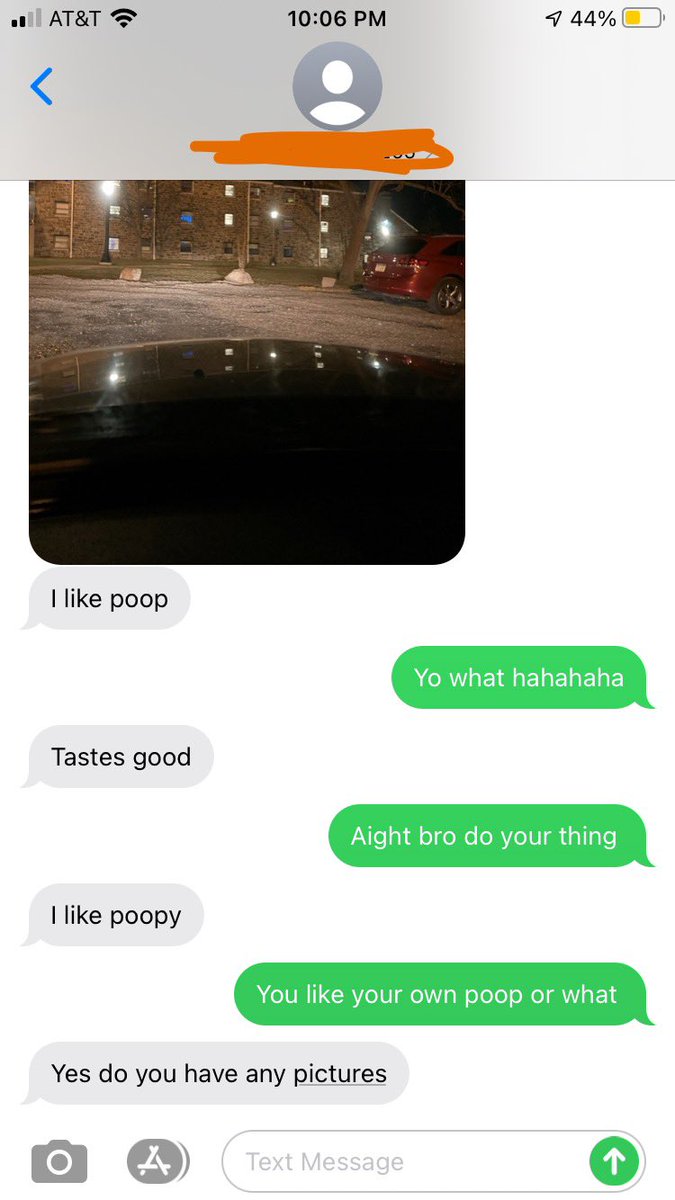Open the received night parking lot photo
This screenshot has height=1200, width=675.
247,370
